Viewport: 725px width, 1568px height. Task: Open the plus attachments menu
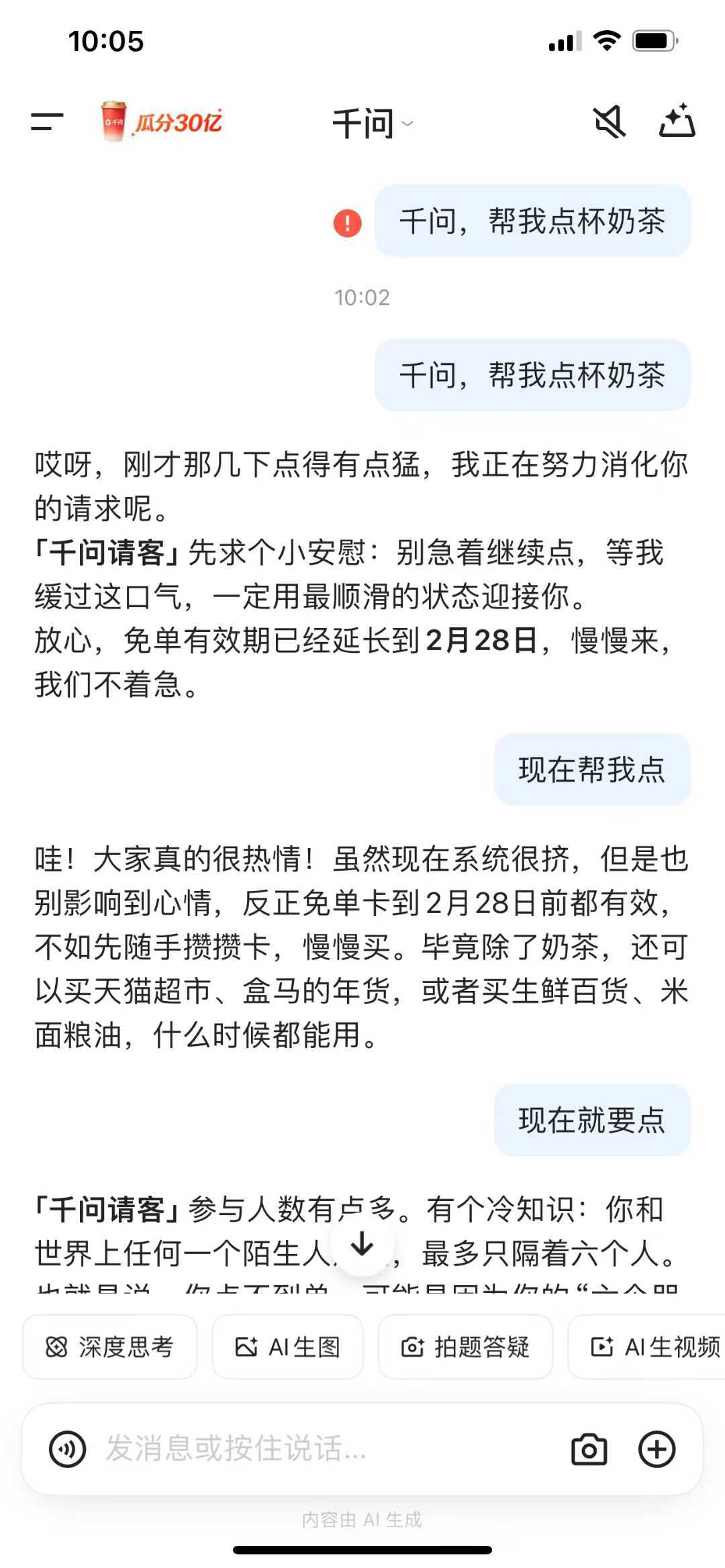tap(657, 1449)
